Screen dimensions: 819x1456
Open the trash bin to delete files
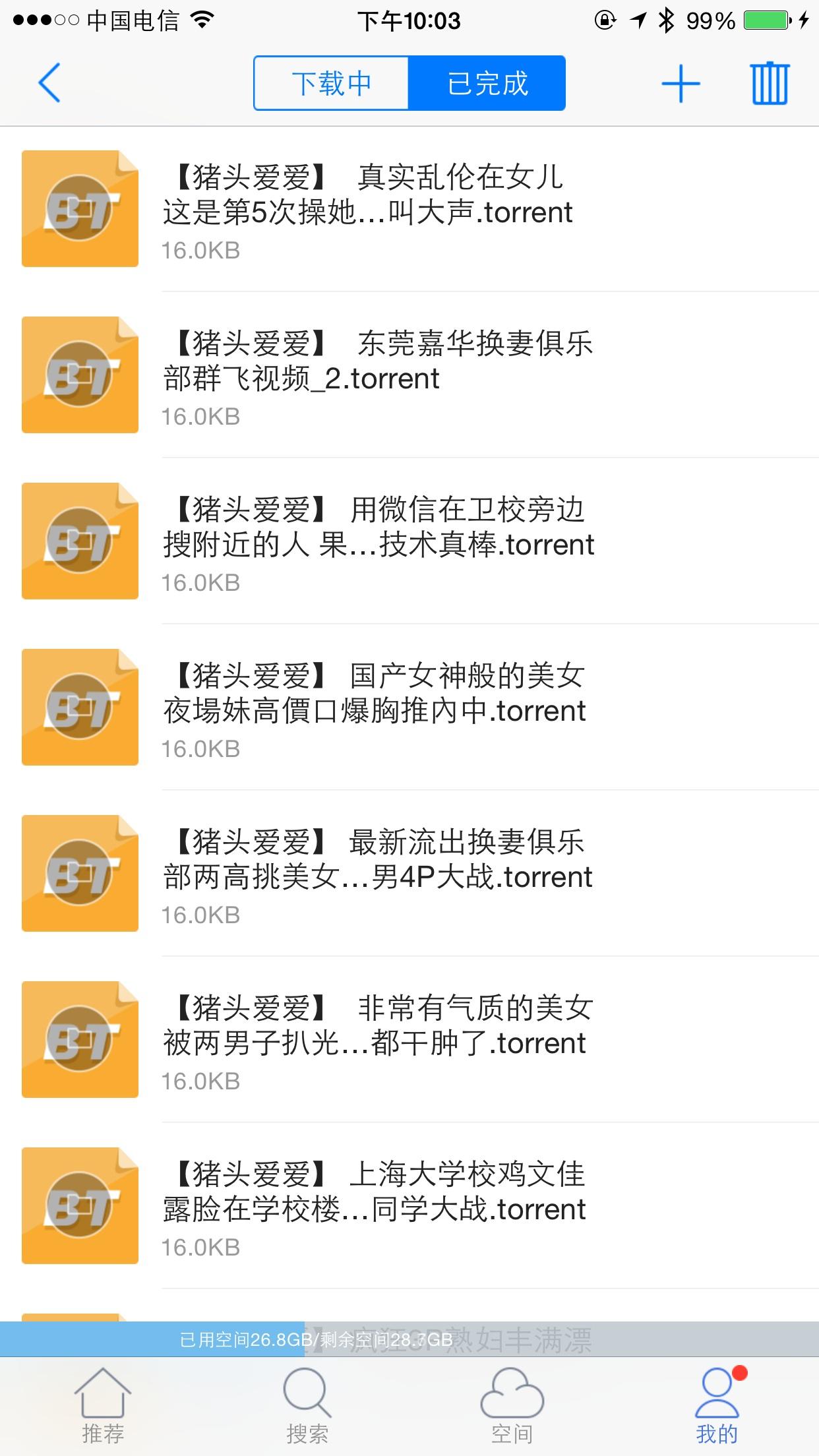(x=770, y=84)
